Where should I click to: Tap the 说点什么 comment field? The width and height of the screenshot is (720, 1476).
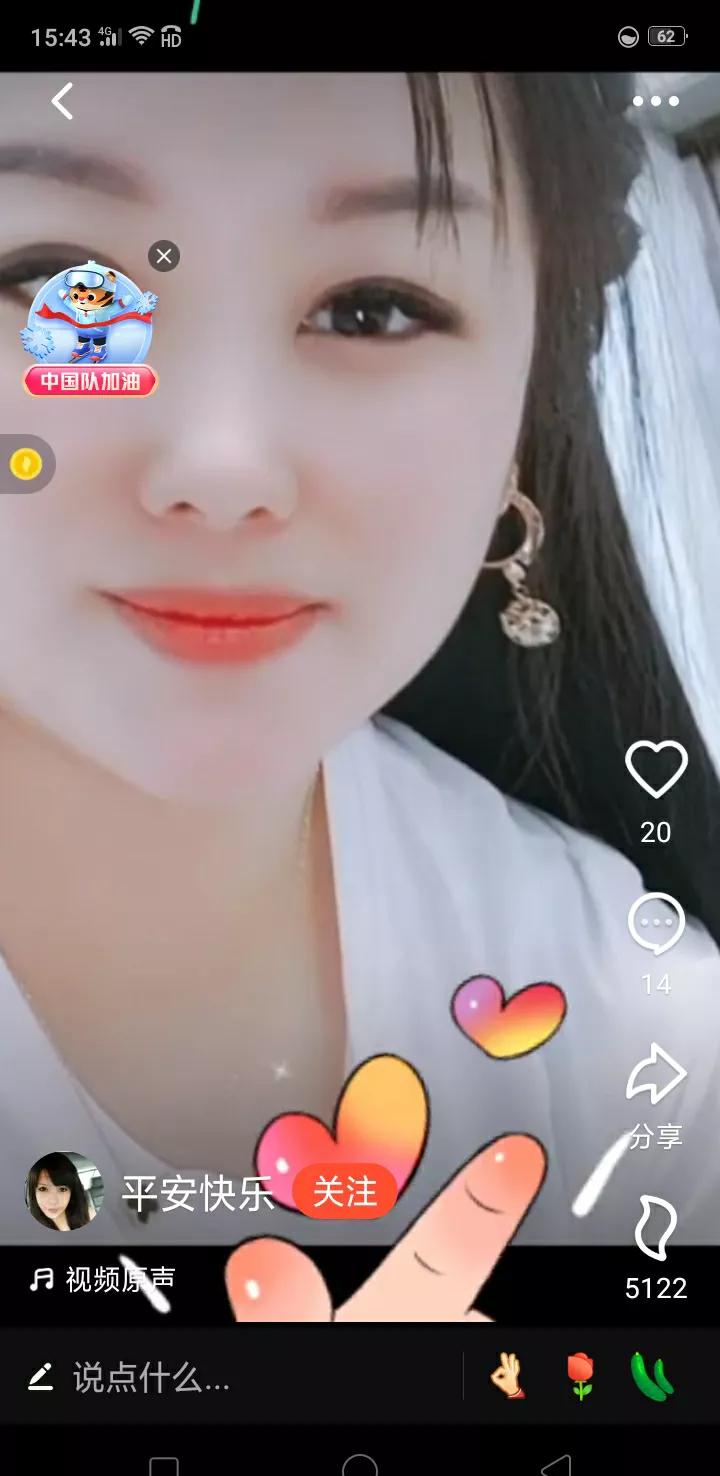coord(150,1378)
